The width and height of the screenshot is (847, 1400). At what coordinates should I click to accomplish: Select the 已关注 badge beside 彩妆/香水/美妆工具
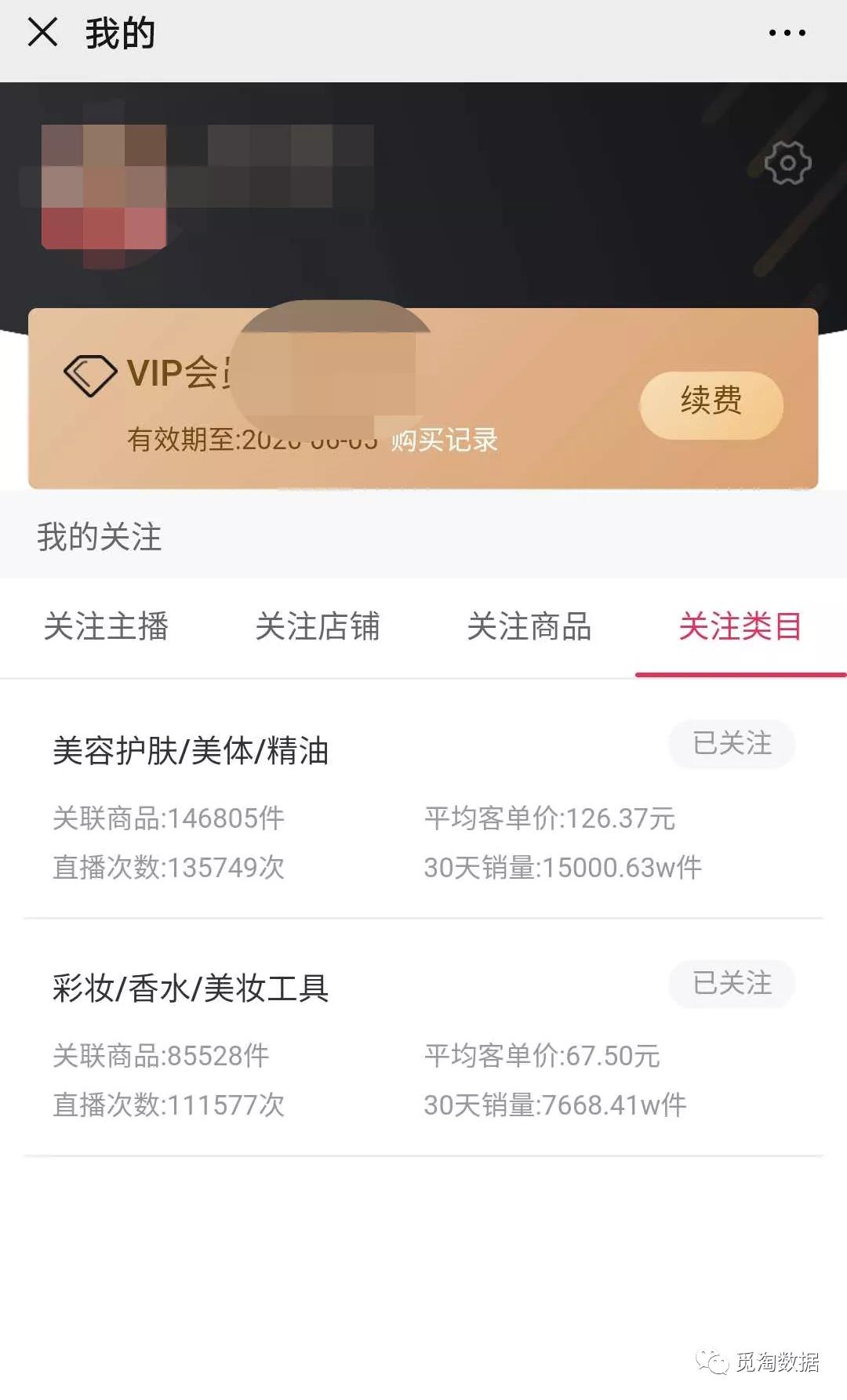731,984
